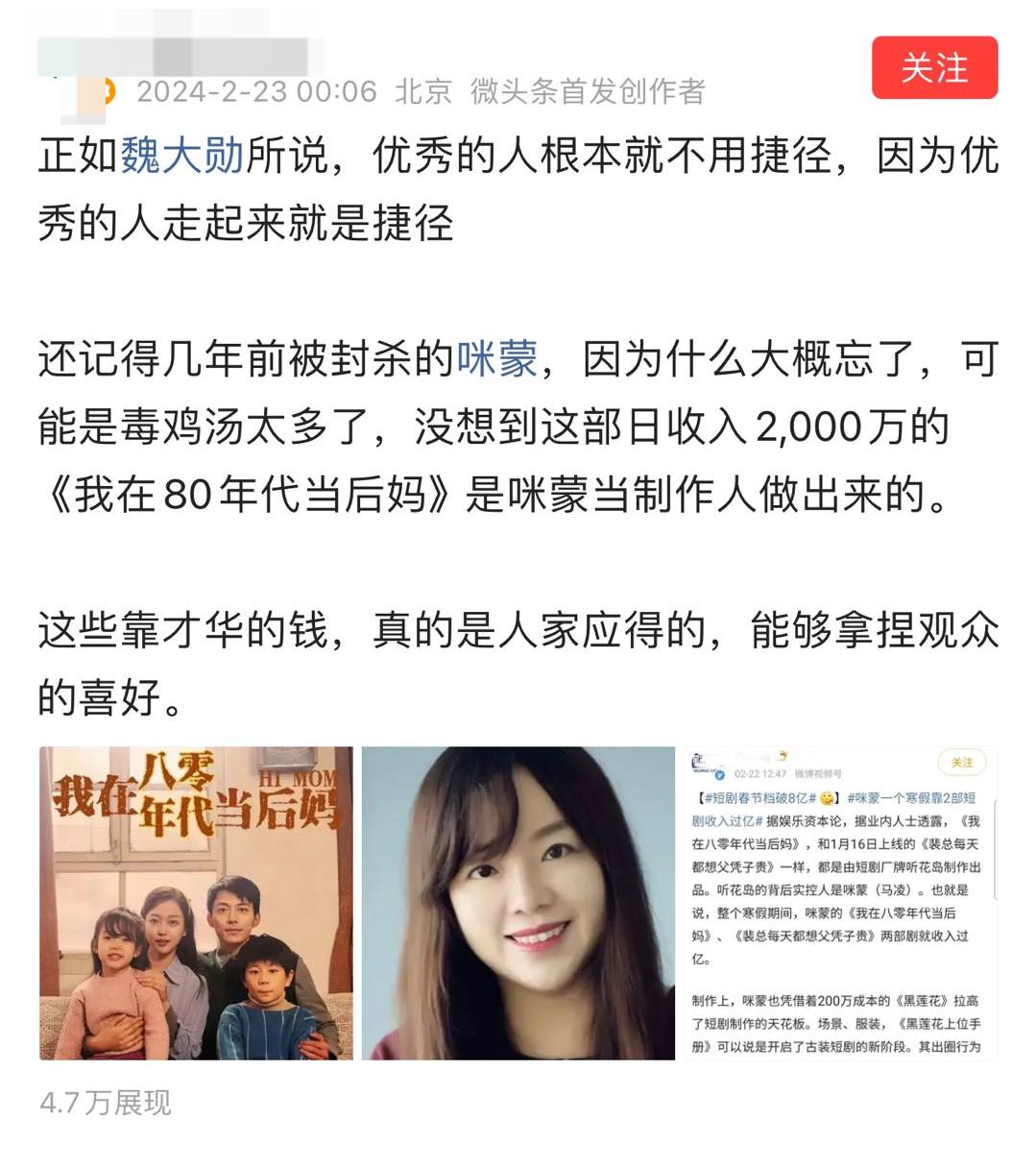The image size is (1036, 1168).
Task: Follow the author with 关注 button
Action: 934,67
